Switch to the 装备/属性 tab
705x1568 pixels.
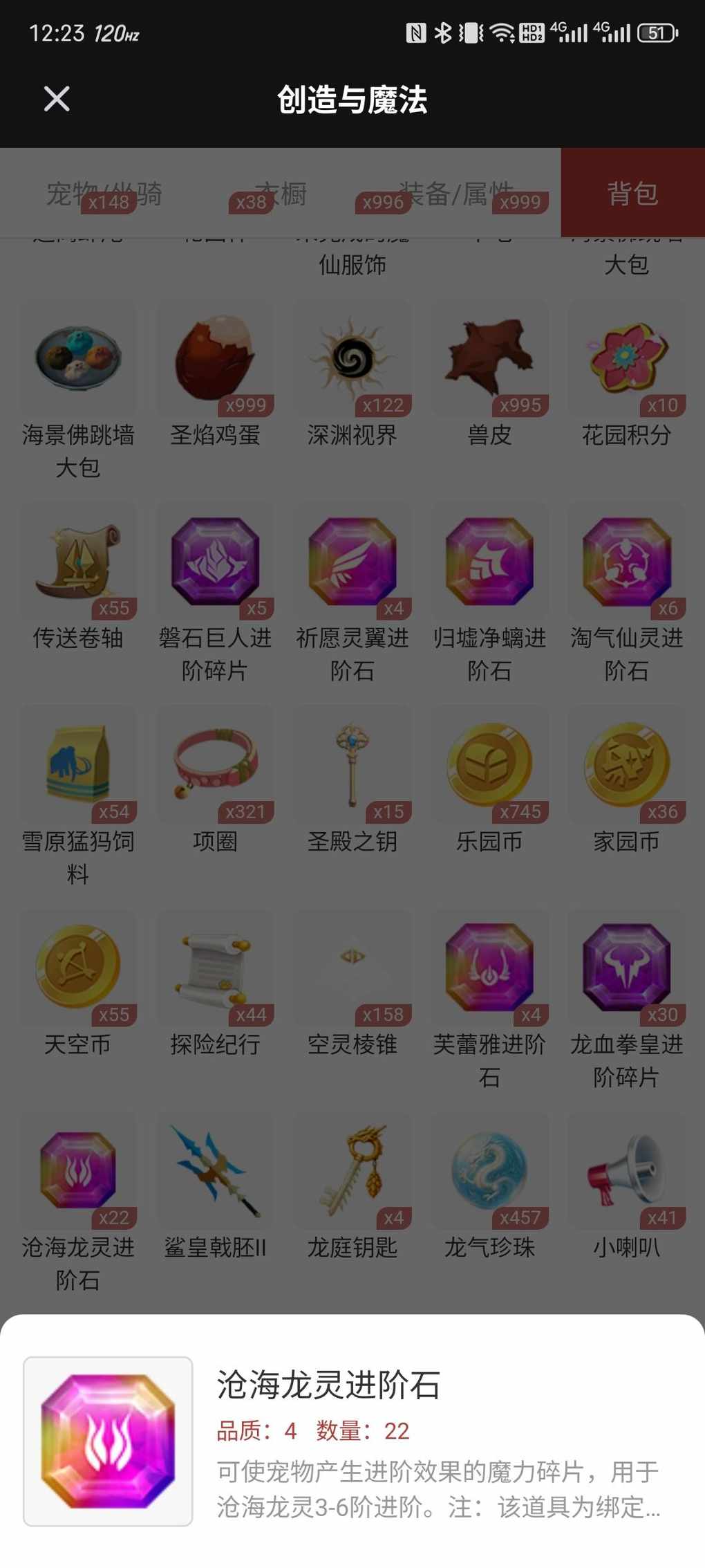[x=456, y=194]
